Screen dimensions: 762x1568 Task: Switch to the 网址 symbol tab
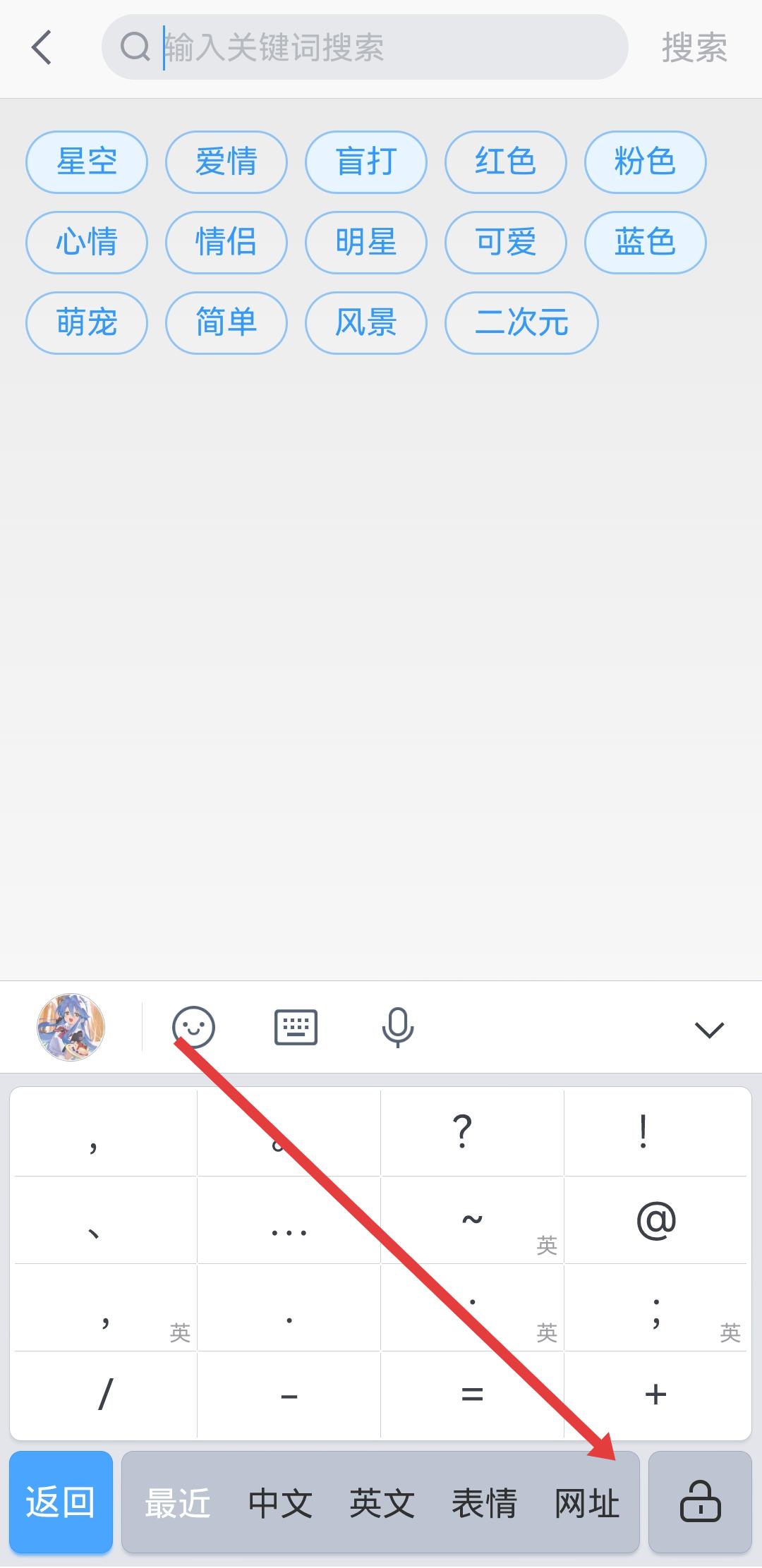(x=587, y=1502)
